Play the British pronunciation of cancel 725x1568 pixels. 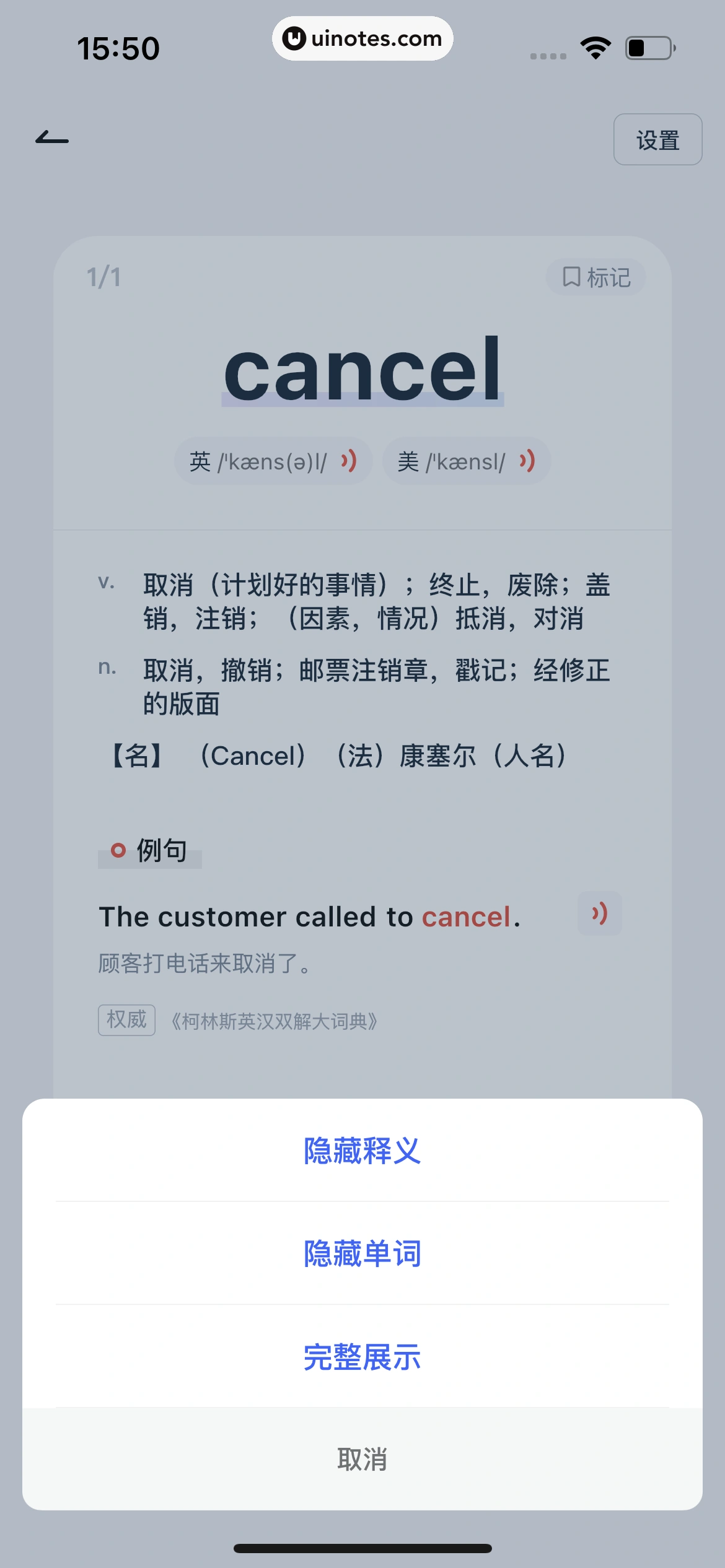click(348, 461)
